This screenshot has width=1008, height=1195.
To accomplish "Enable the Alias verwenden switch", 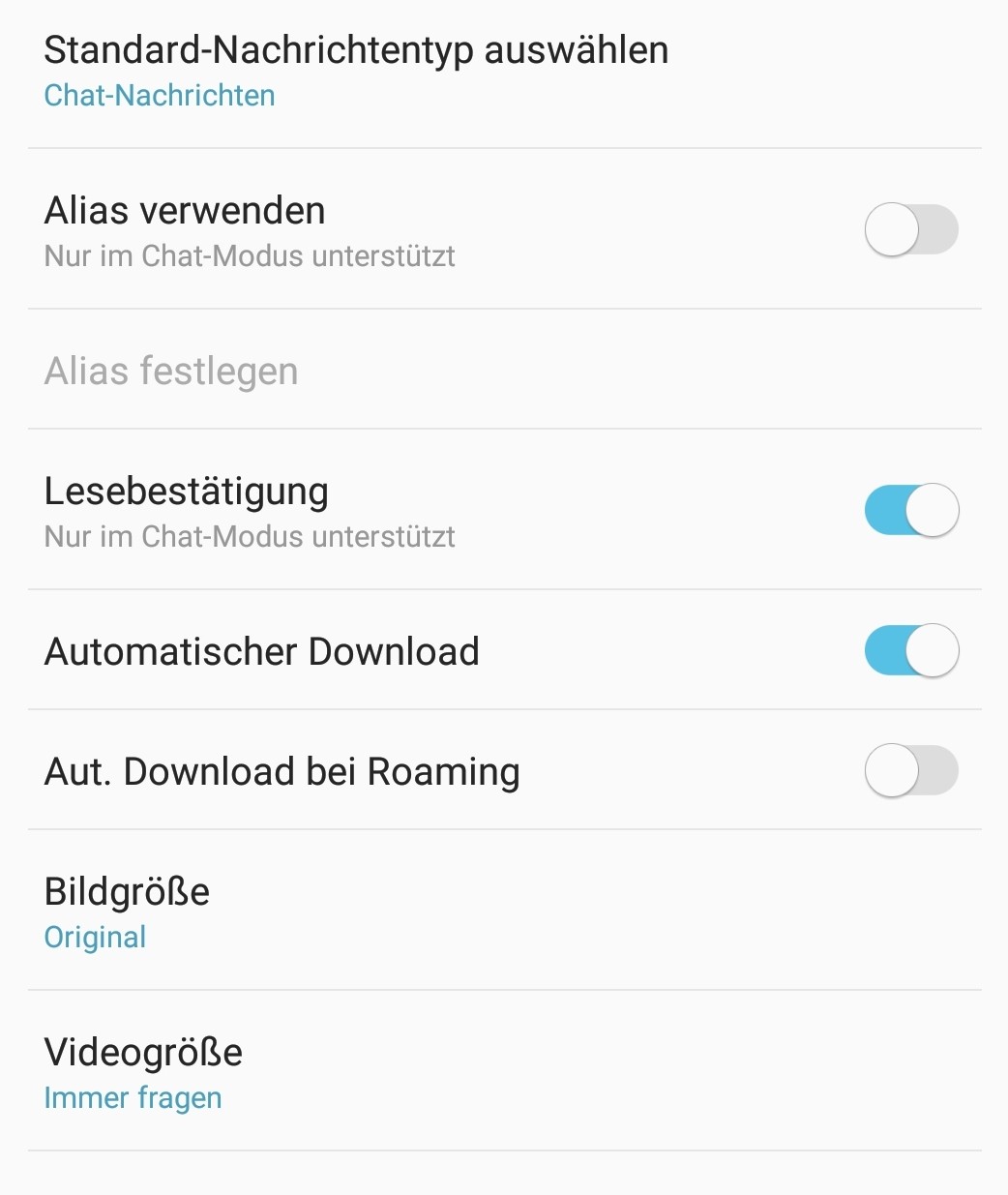I will 910,230.
